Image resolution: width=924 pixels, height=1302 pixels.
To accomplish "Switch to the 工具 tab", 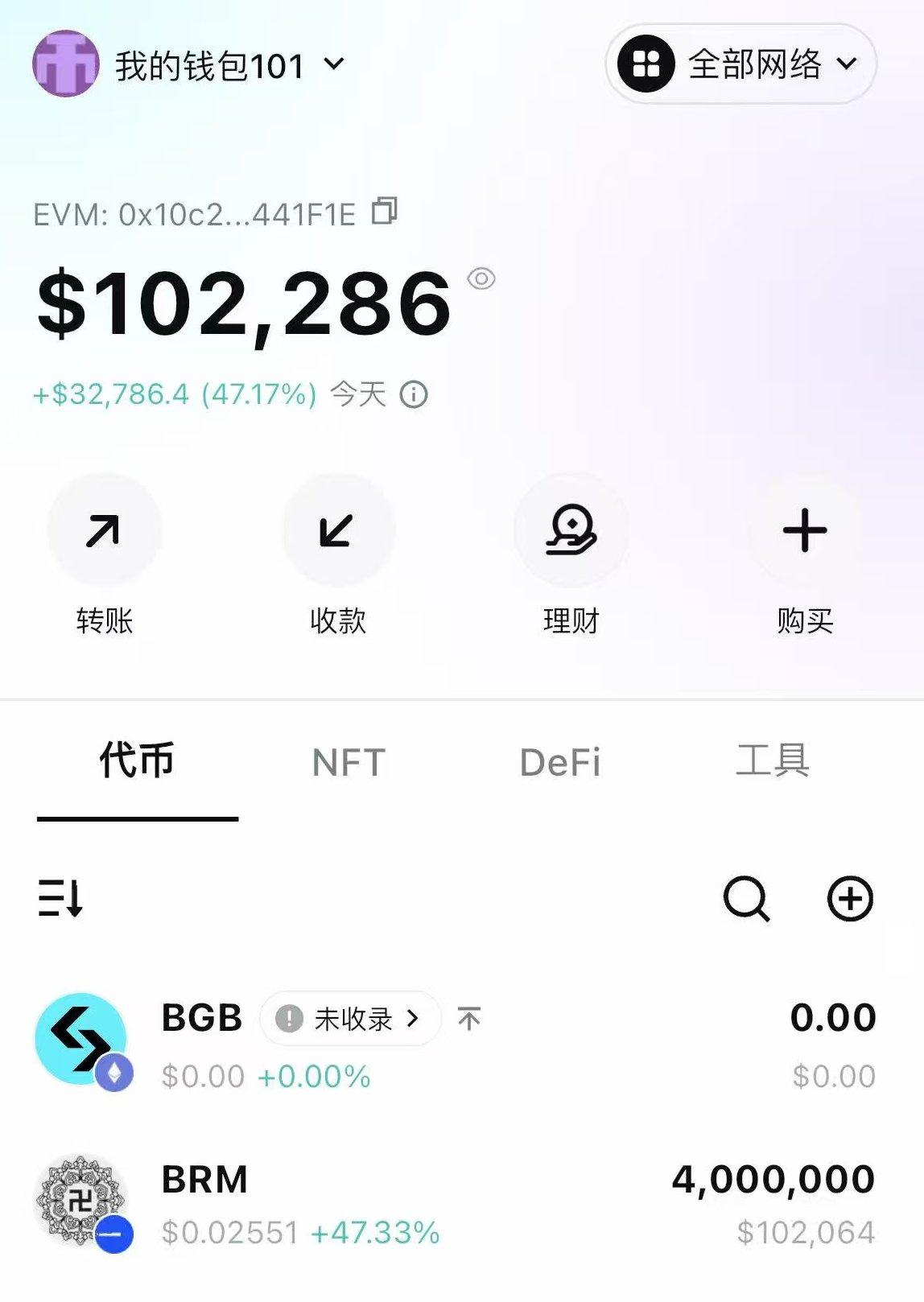I will [x=772, y=761].
